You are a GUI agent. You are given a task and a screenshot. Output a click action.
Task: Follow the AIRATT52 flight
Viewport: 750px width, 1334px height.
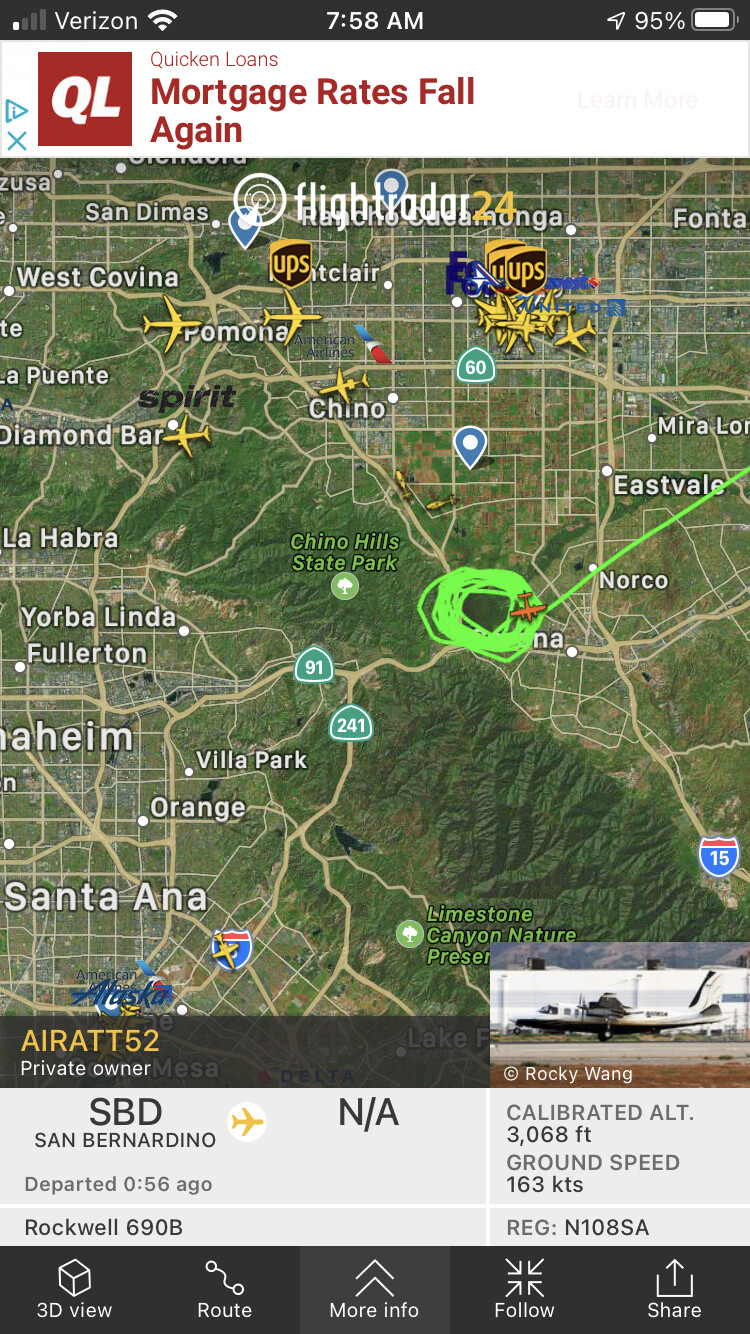[x=524, y=1289]
